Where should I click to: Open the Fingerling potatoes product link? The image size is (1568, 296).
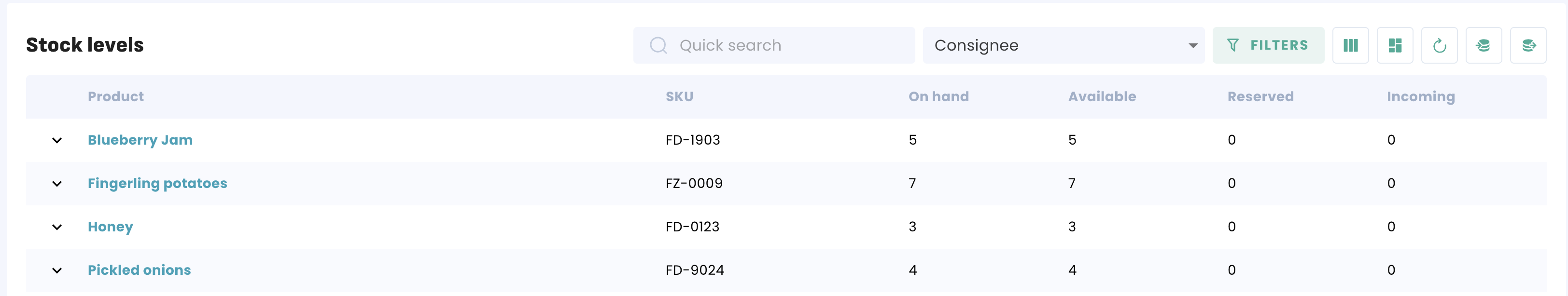point(157,184)
